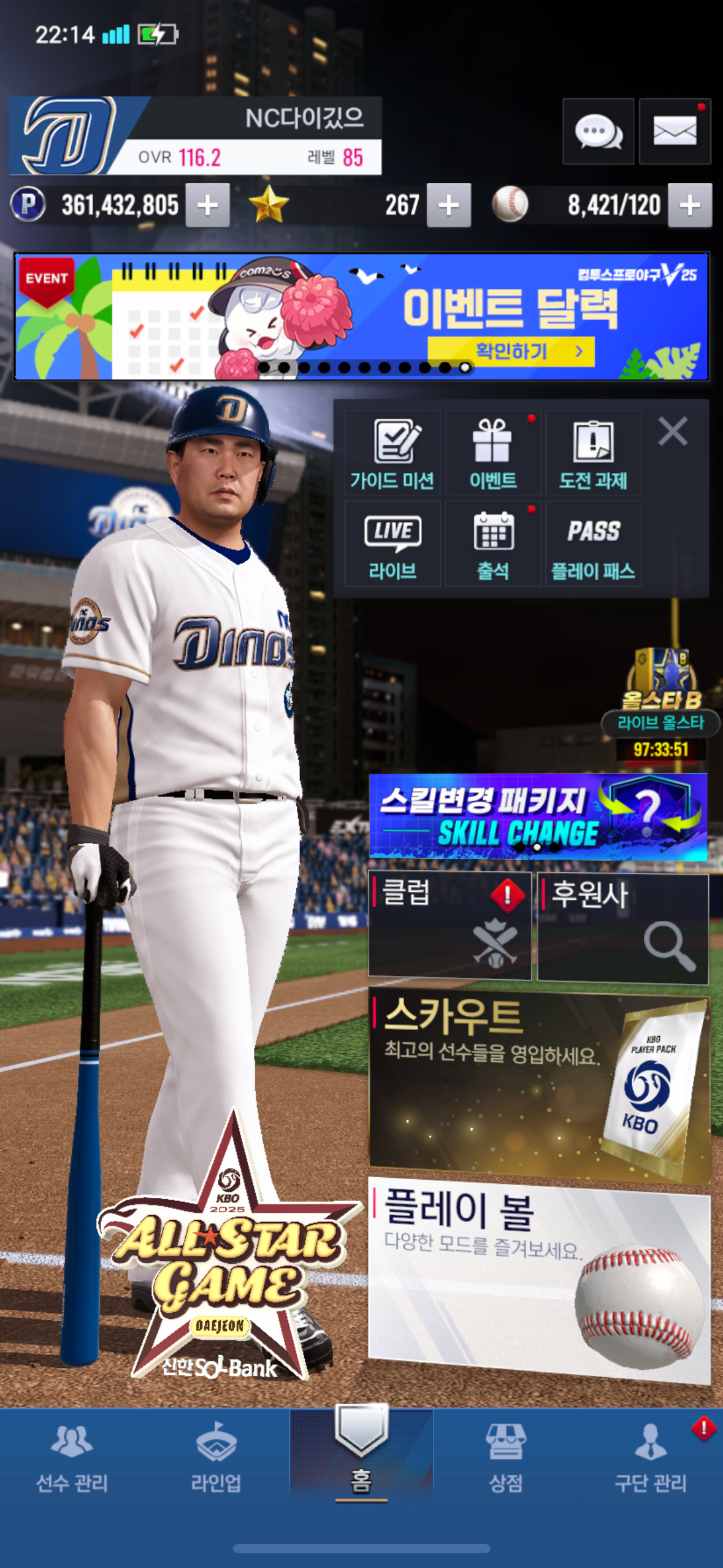Viewport: 723px width, 1568px height.
Task: Start 플레이 볼
Action: [x=538, y=1279]
